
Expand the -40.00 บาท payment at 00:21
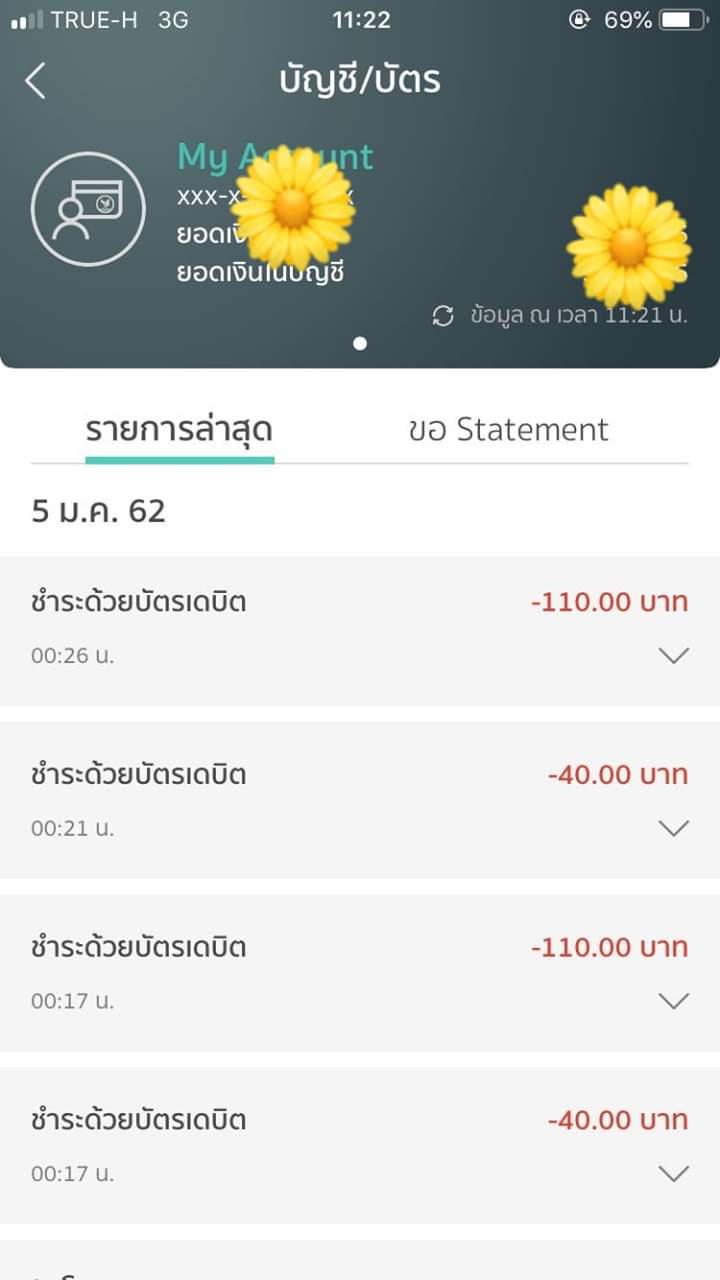[x=674, y=828]
